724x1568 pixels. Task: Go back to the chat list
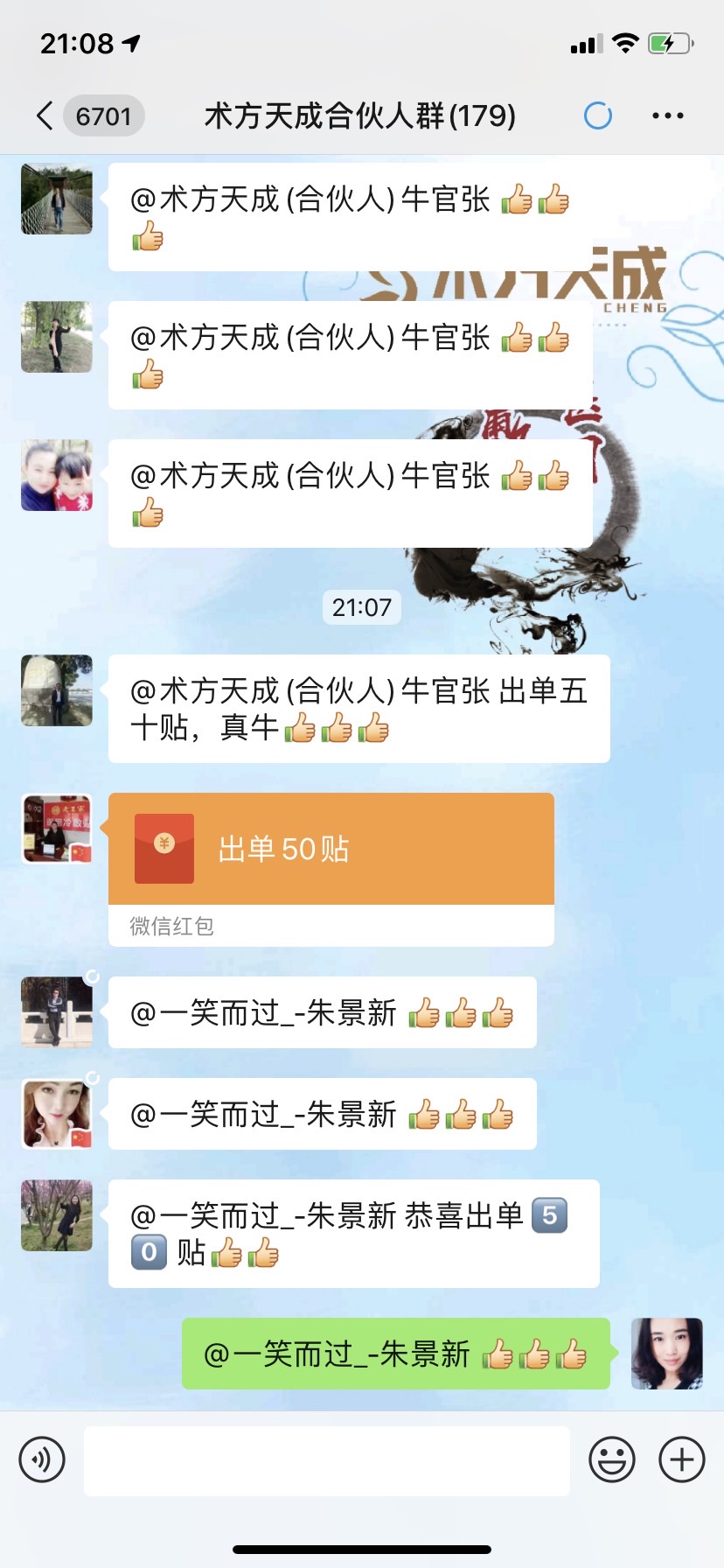point(45,115)
